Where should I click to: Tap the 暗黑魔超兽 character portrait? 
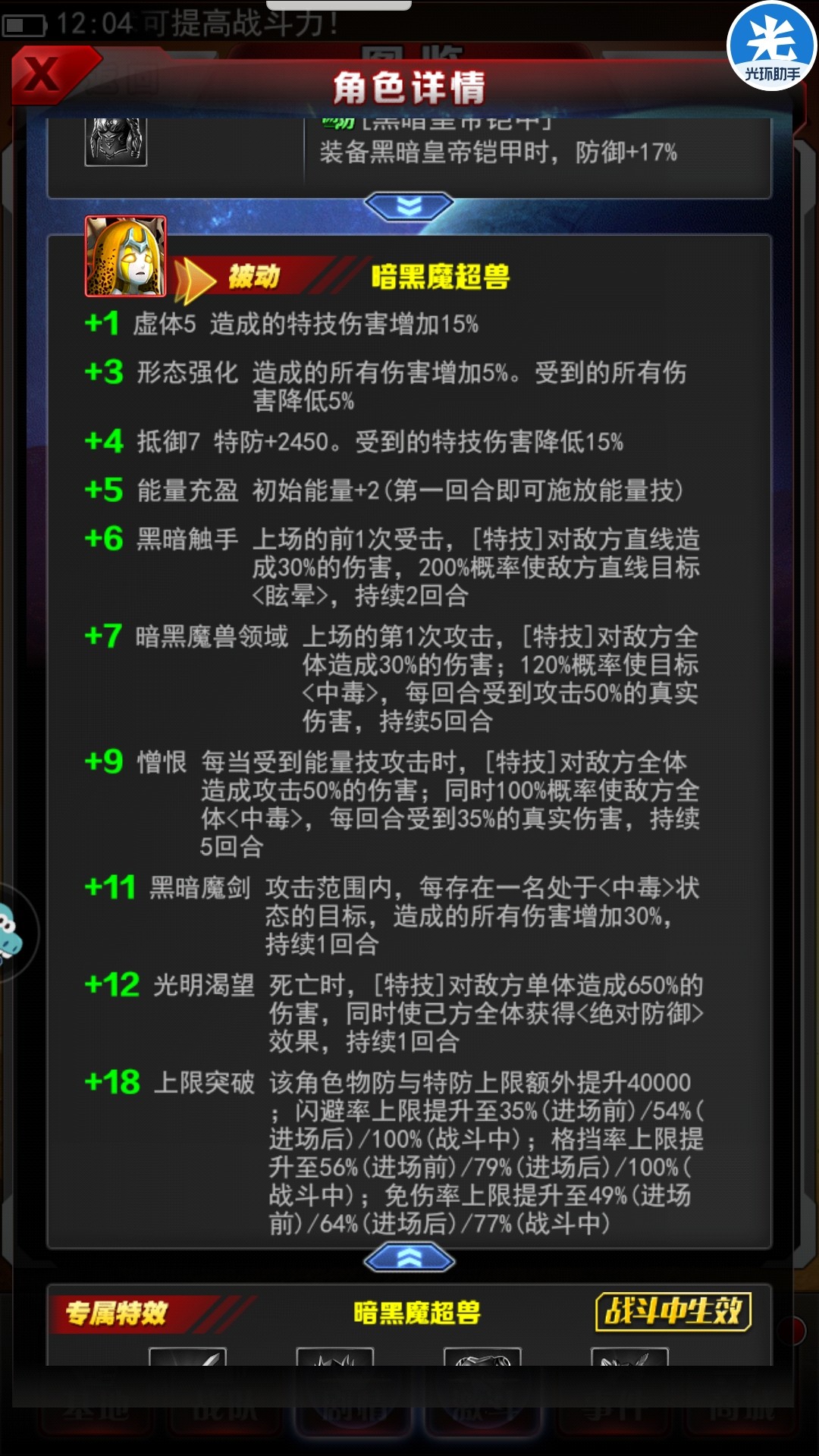[126, 257]
